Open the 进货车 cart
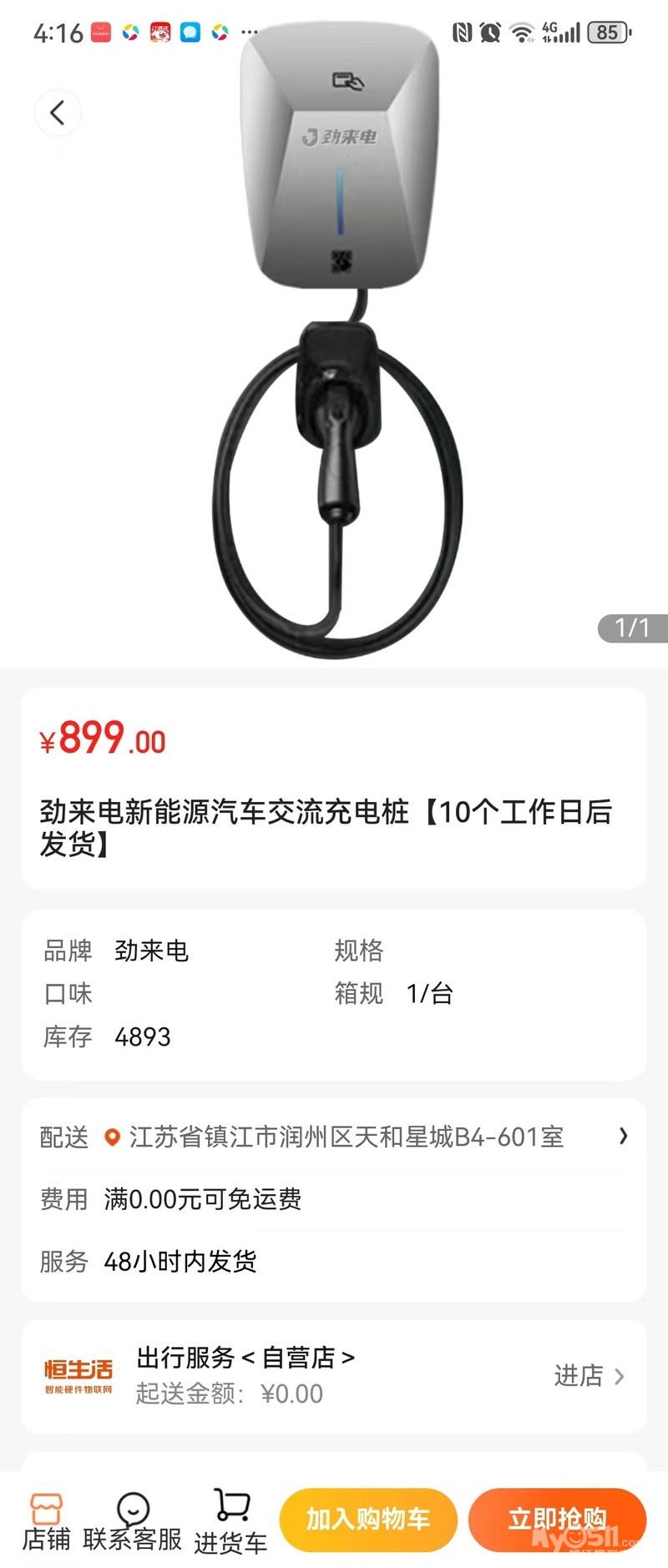This screenshot has height=1568, width=668. [231, 1521]
